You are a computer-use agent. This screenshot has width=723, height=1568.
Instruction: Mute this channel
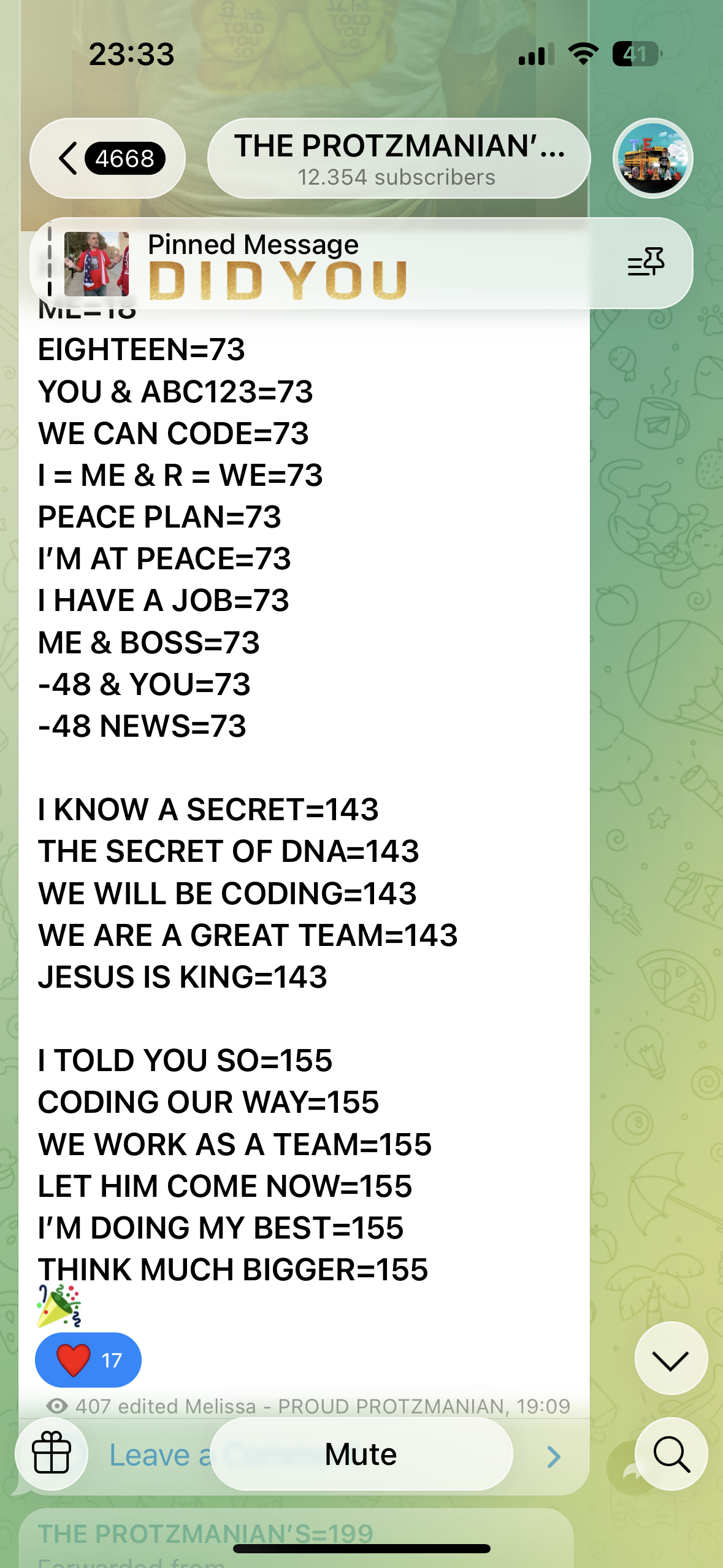[x=361, y=1455]
